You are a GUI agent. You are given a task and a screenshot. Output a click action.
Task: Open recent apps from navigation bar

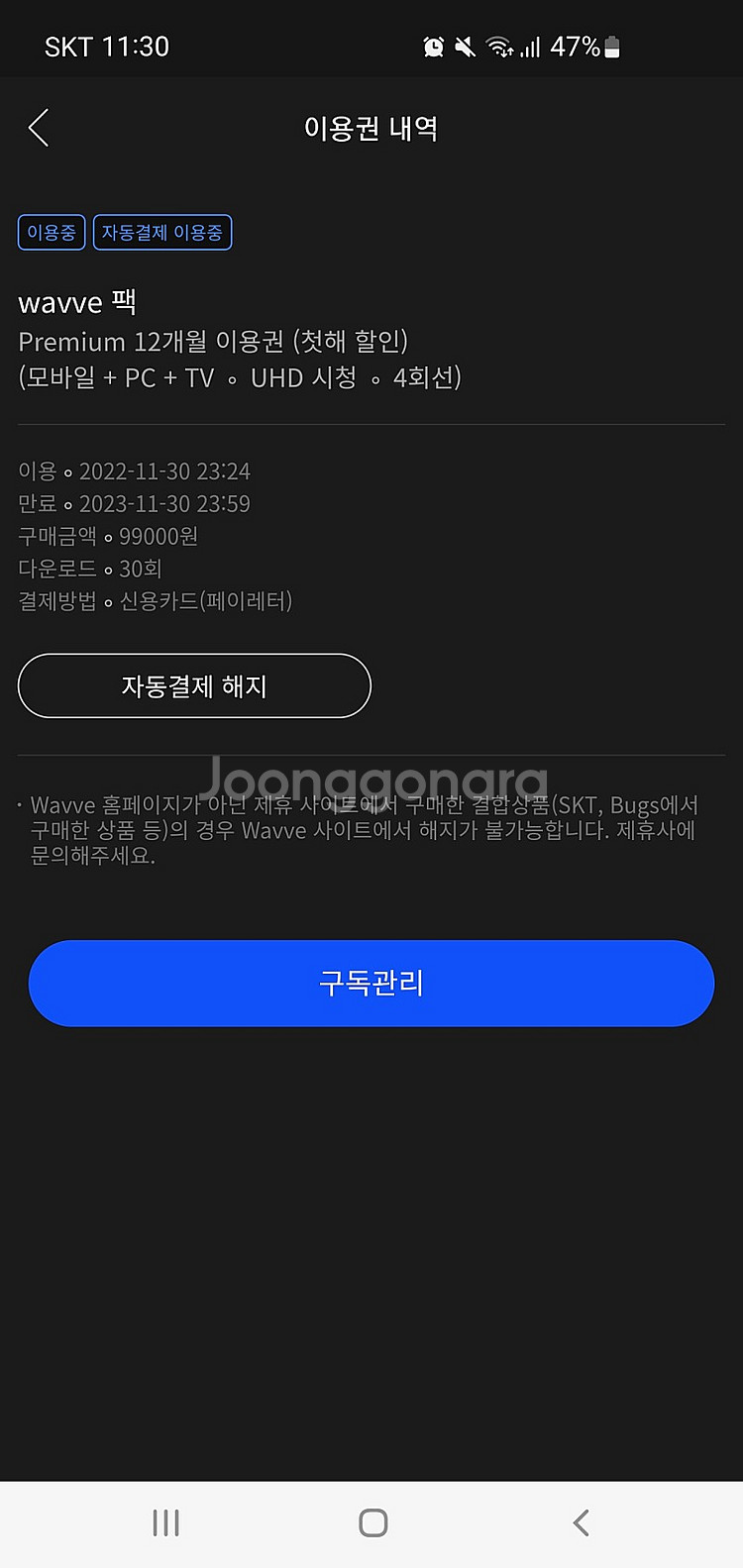coord(165,1522)
